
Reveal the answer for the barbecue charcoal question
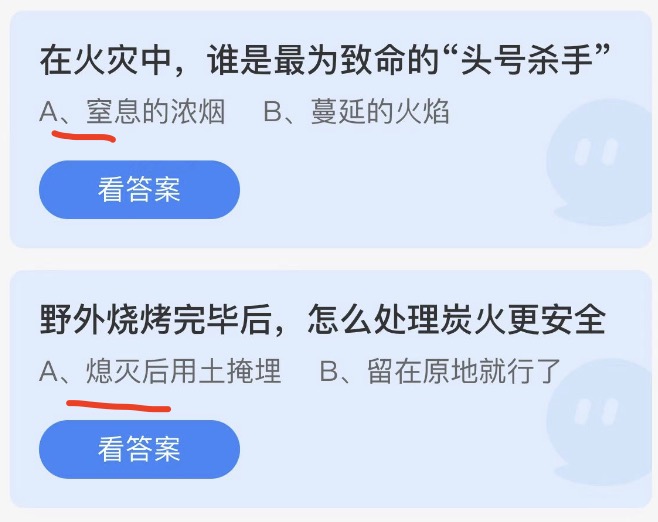(139, 449)
